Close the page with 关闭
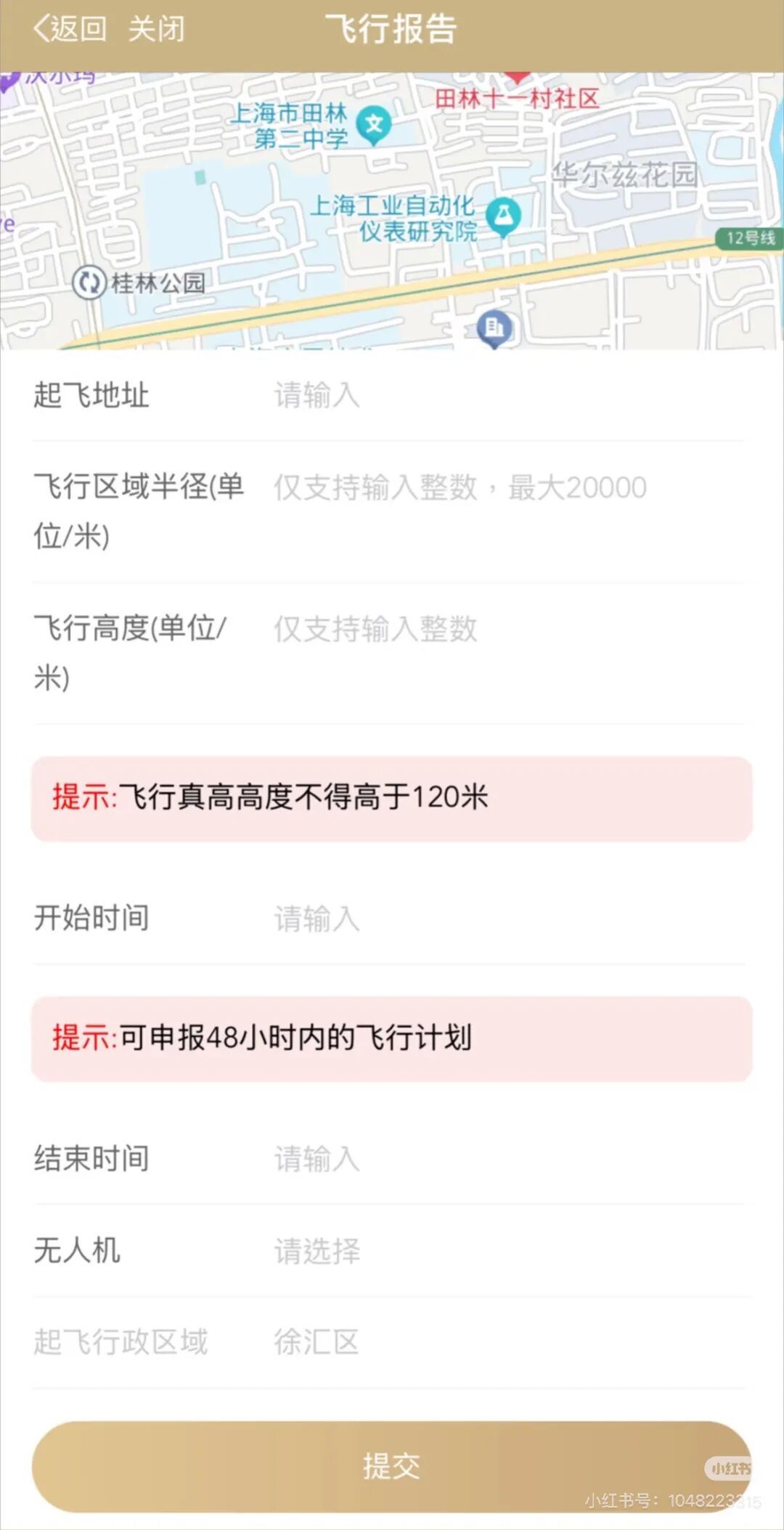The width and height of the screenshot is (784, 1530). click(156, 30)
